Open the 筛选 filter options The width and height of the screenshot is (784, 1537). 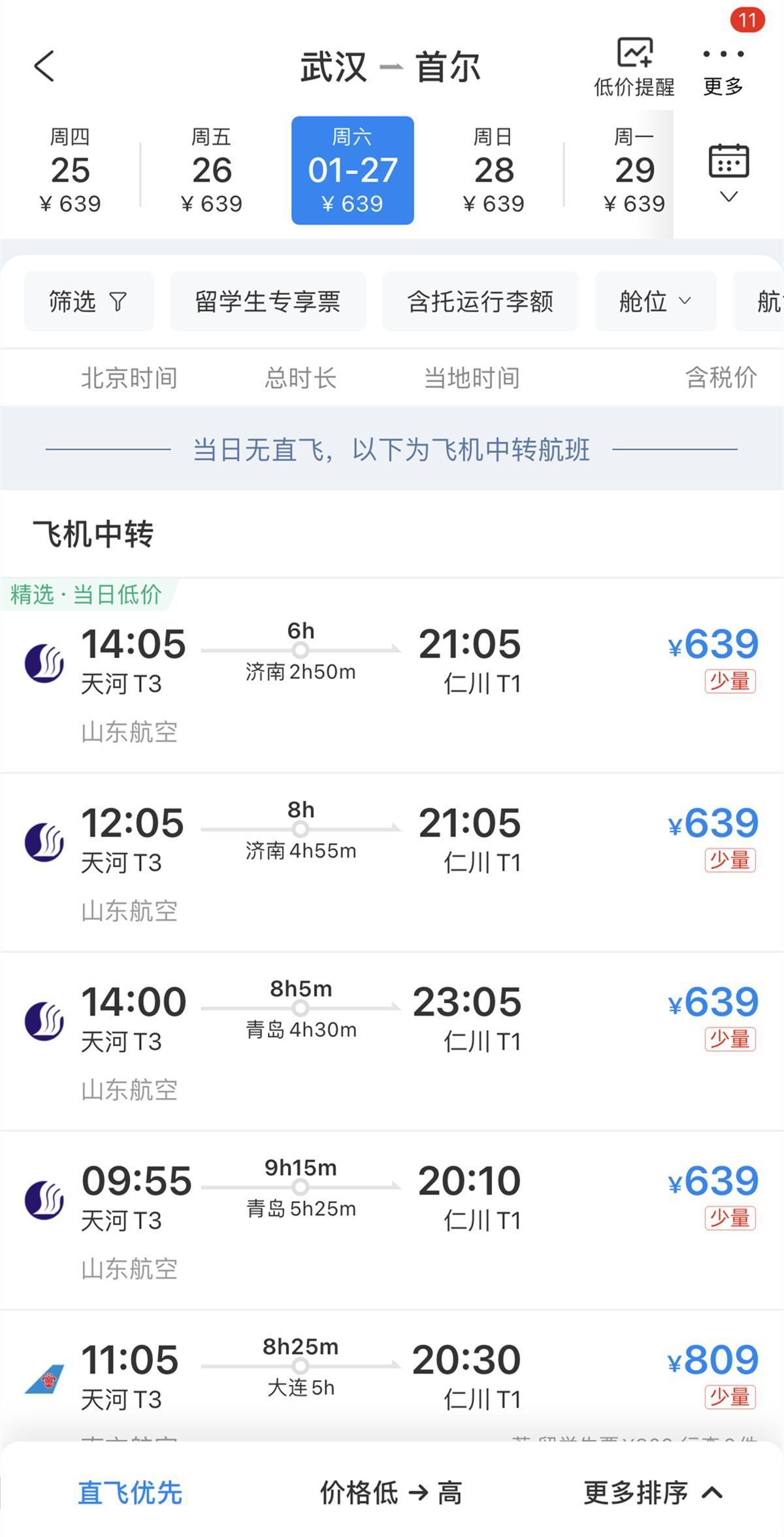(89, 301)
